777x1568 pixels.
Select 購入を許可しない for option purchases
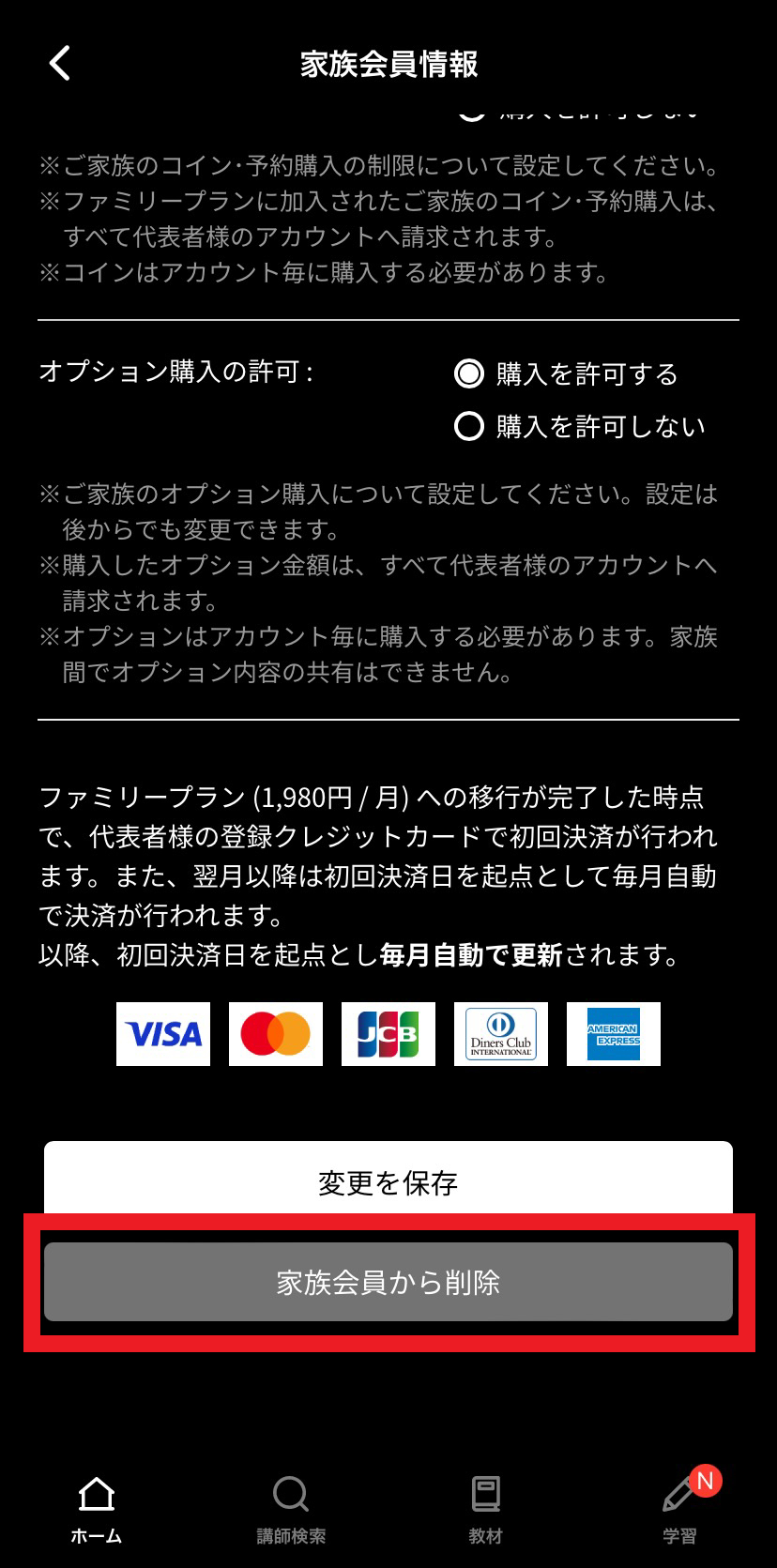[579, 426]
